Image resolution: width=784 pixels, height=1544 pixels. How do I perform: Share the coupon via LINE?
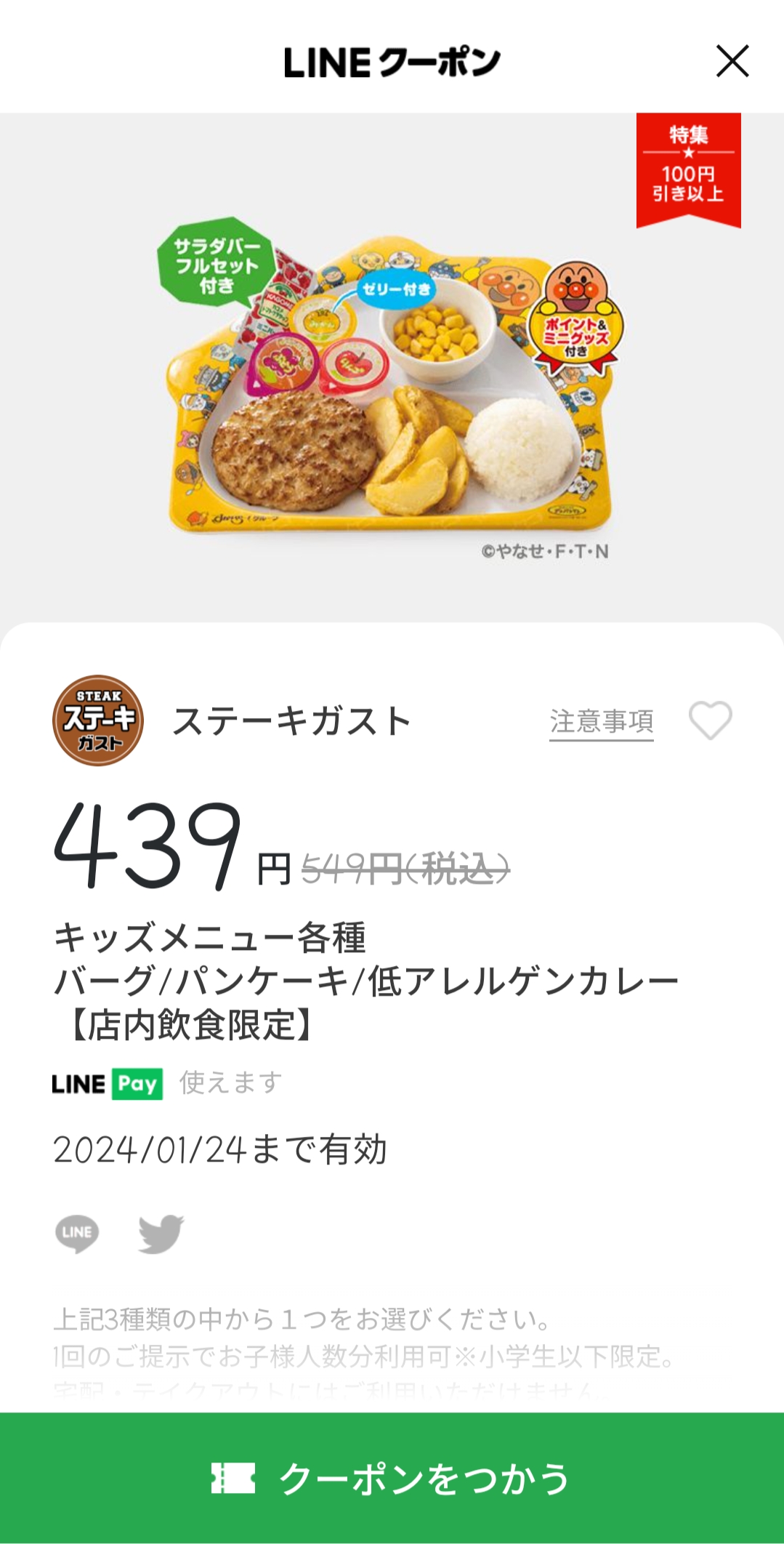click(77, 1234)
